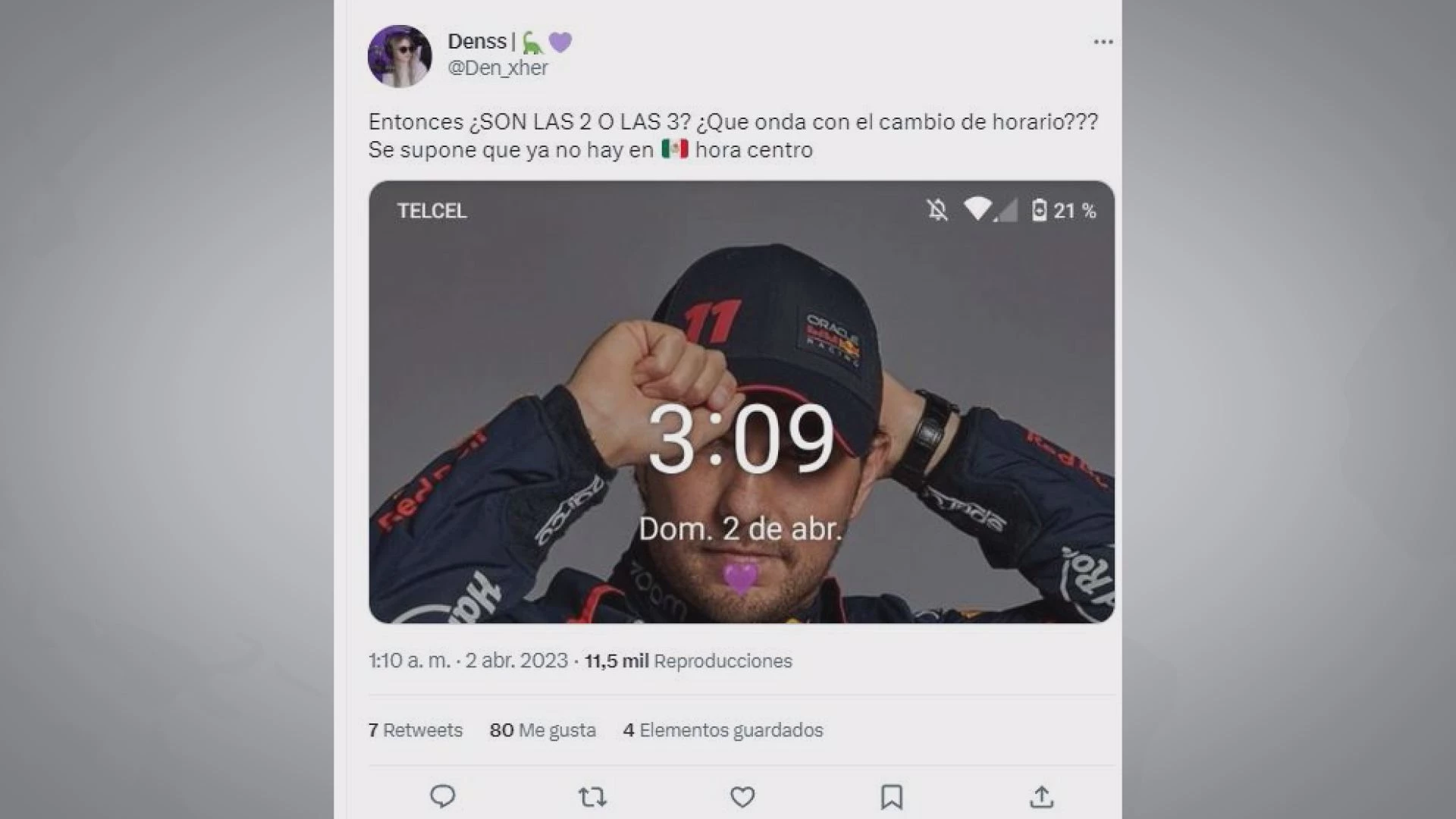Share the tweet using the share icon
The height and width of the screenshot is (819, 1456).
pyautogui.click(x=1041, y=796)
